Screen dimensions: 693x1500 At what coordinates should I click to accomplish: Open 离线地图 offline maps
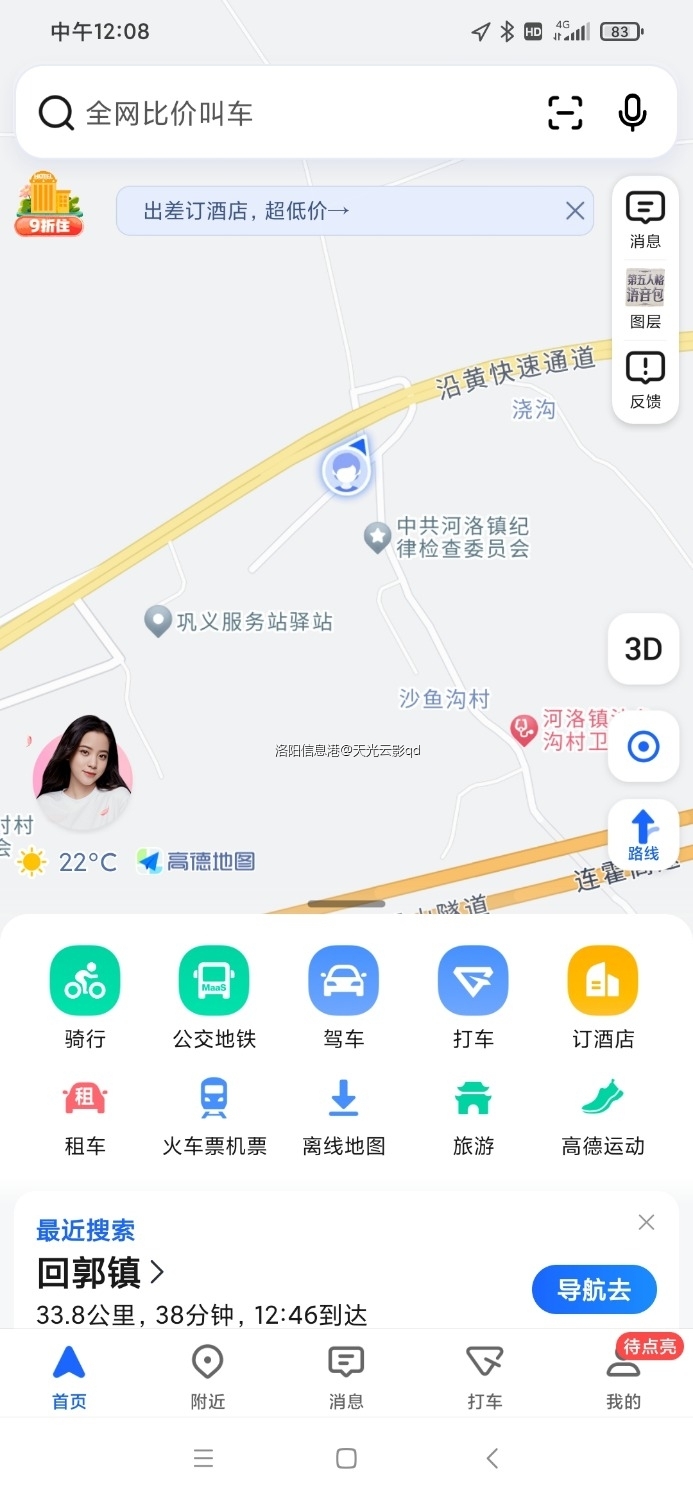[x=343, y=1116]
